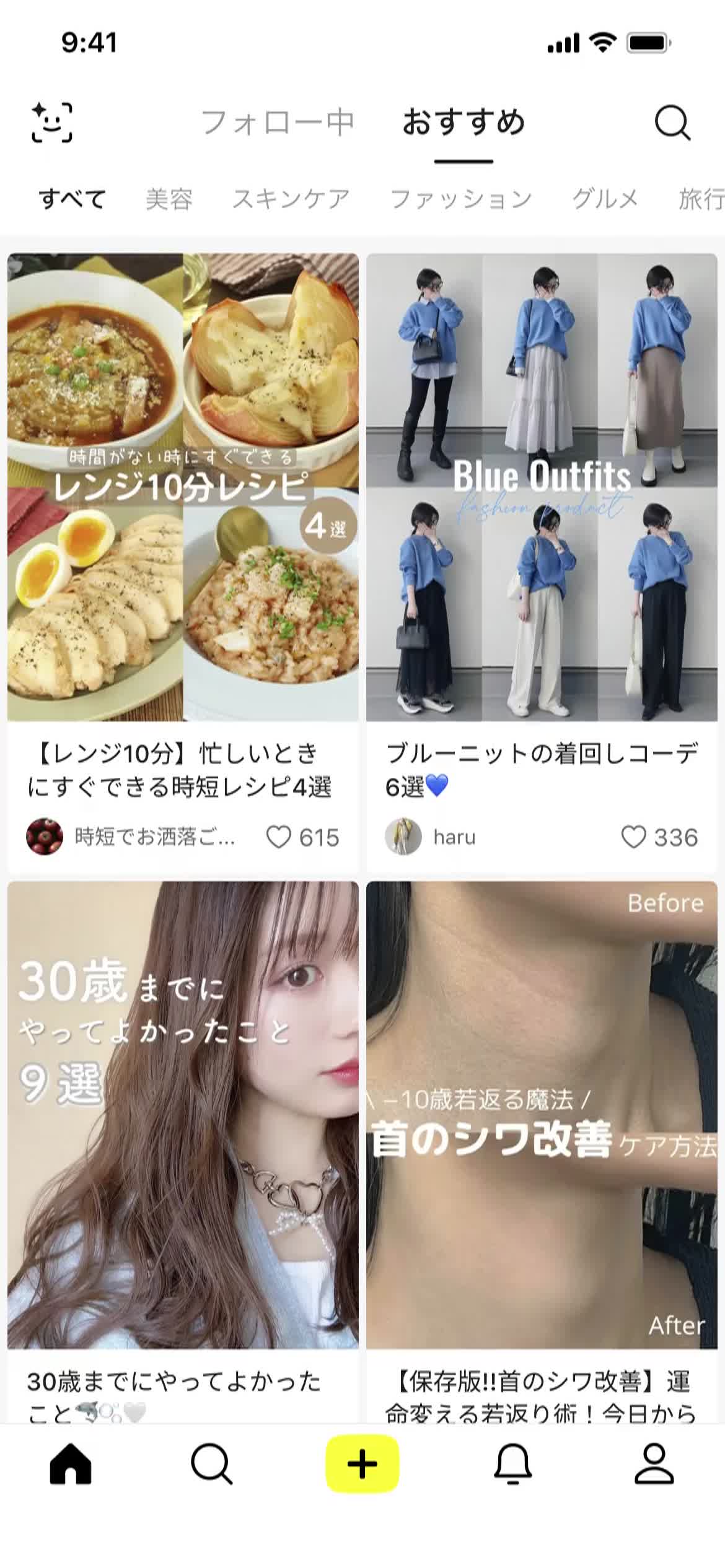Switch to the フォロー中 tab

point(277,122)
